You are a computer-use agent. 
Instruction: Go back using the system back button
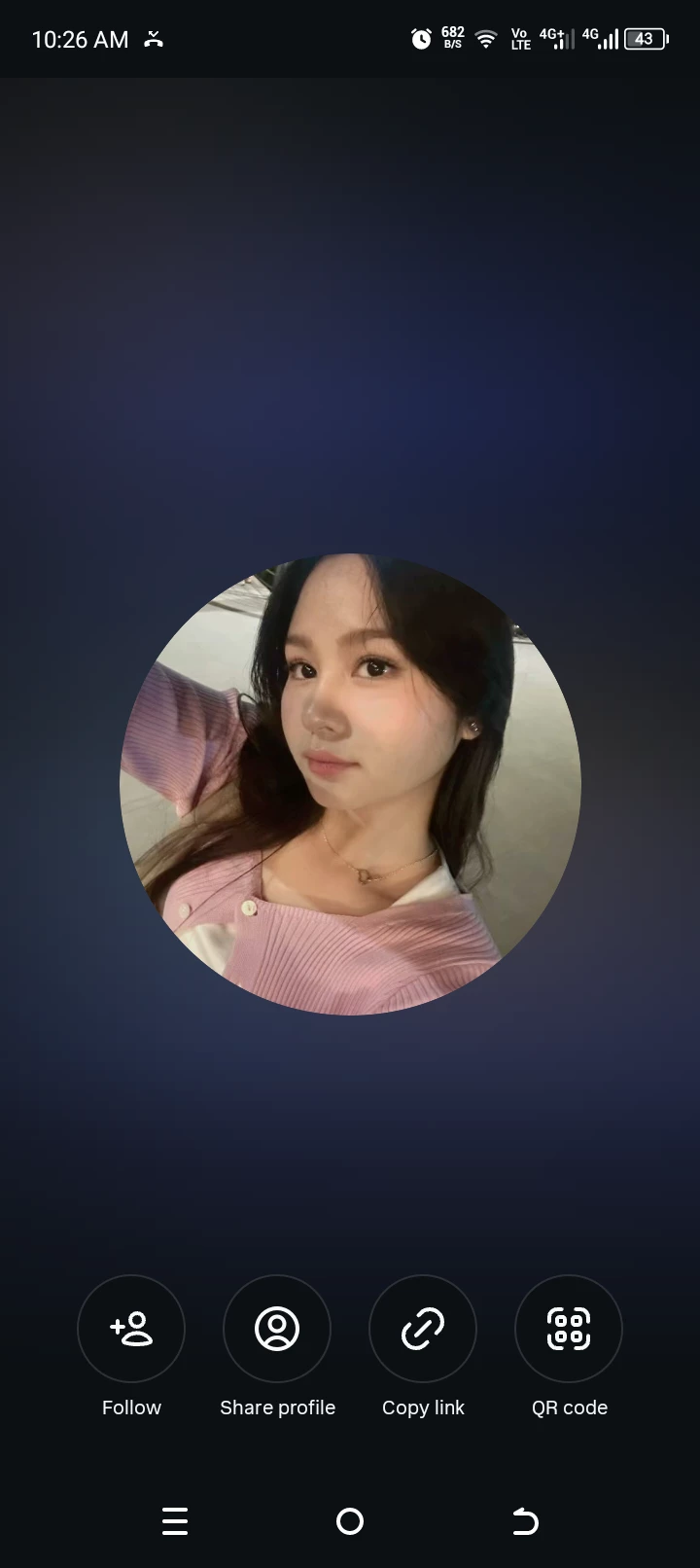pos(525,1521)
